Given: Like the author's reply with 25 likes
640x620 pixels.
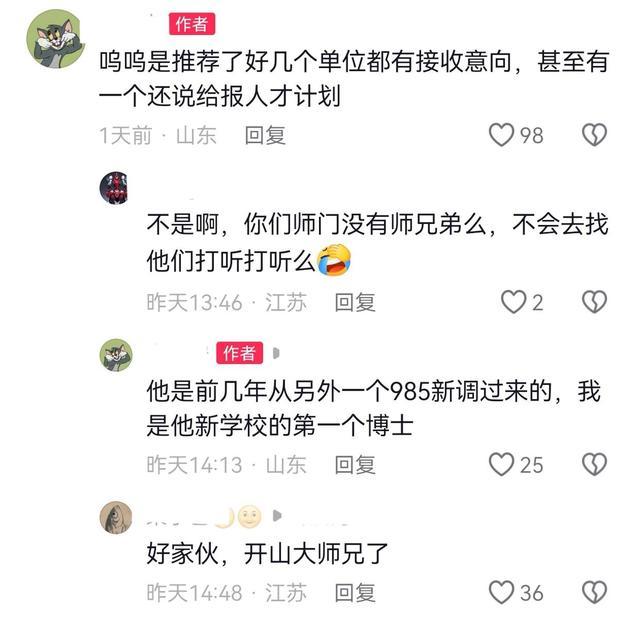Looking at the screenshot, I should pyautogui.click(x=501, y=464).
